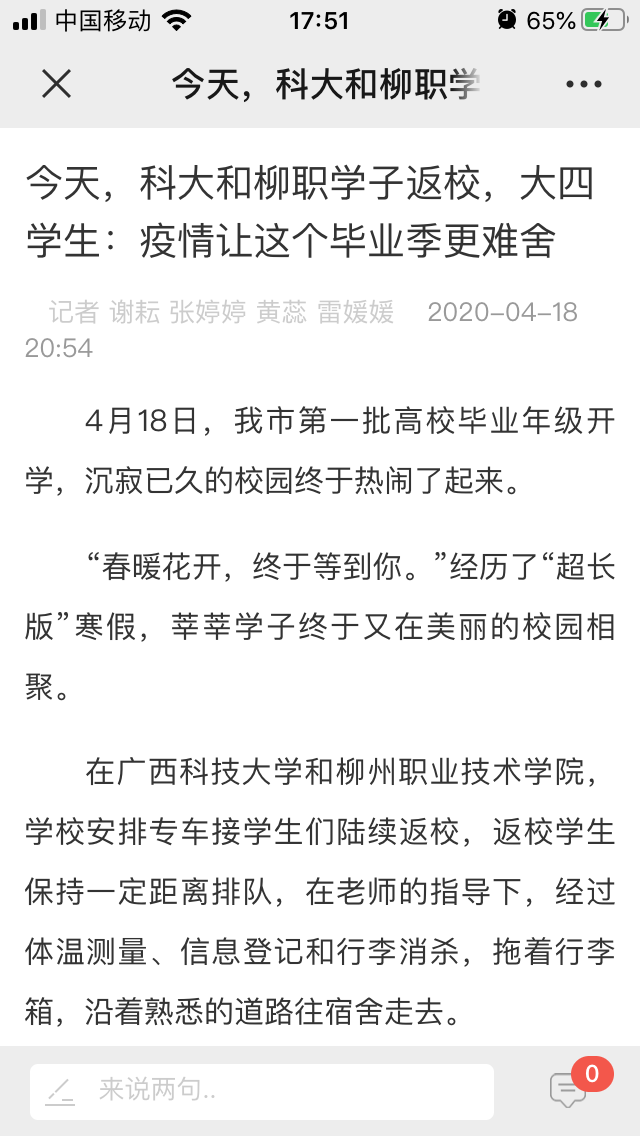This screenshot has height=1136, width=640.
Task: Open the comments bubble icon
Action: coord(568,1090)
